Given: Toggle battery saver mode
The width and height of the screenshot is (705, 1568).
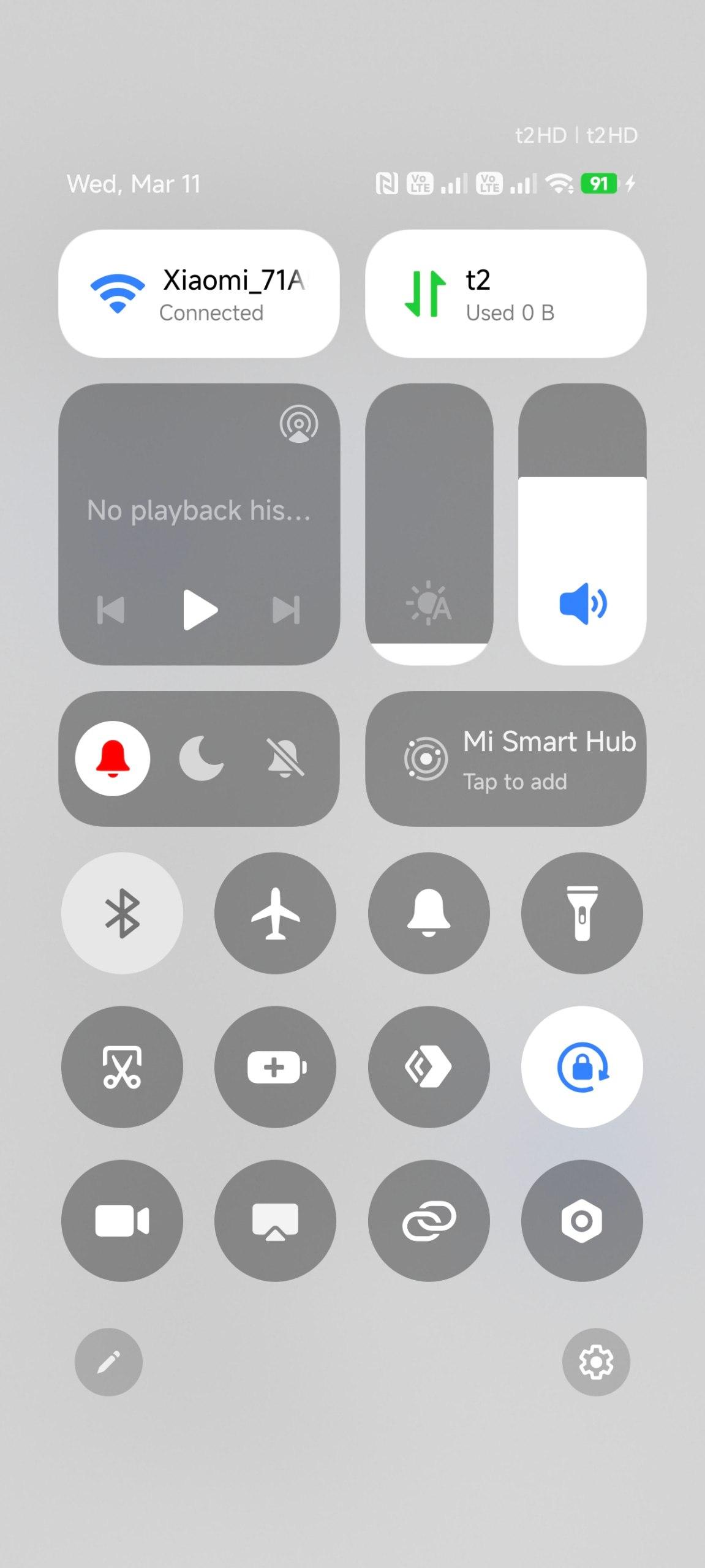Looking at the screenshot, I should tap(275, 1067).
